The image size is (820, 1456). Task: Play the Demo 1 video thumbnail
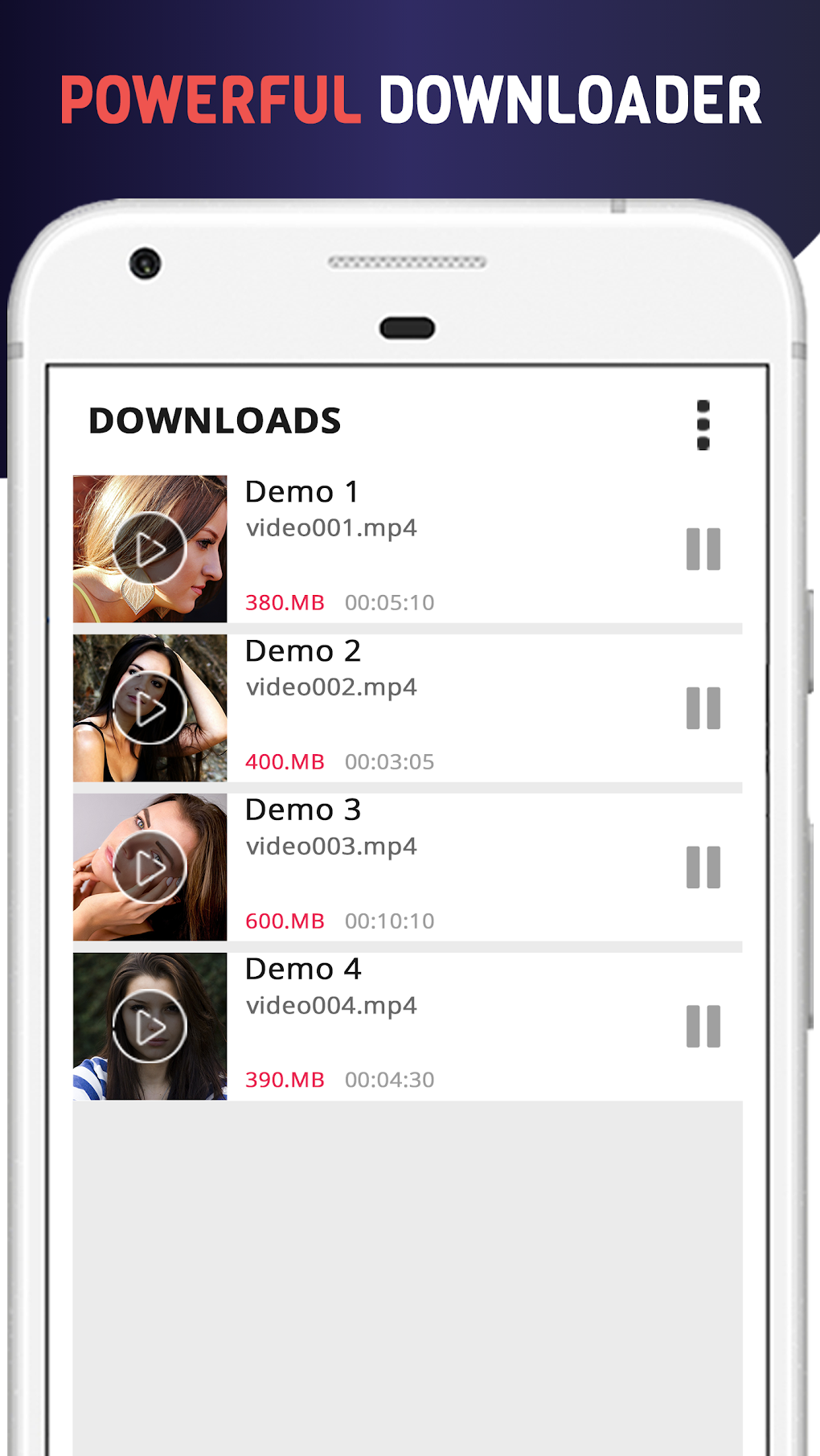[150, 548]
